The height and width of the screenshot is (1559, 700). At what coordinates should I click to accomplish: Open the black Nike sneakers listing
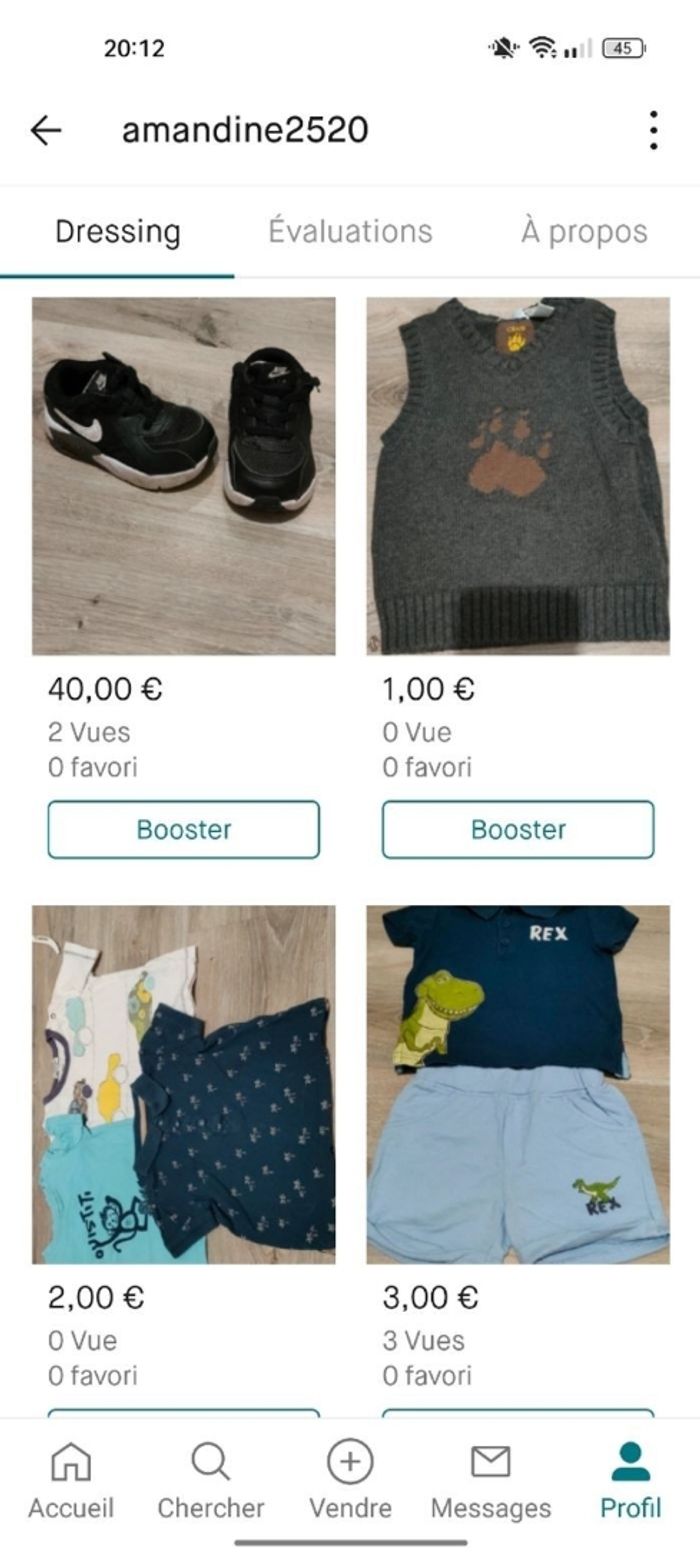pos(184,476)
